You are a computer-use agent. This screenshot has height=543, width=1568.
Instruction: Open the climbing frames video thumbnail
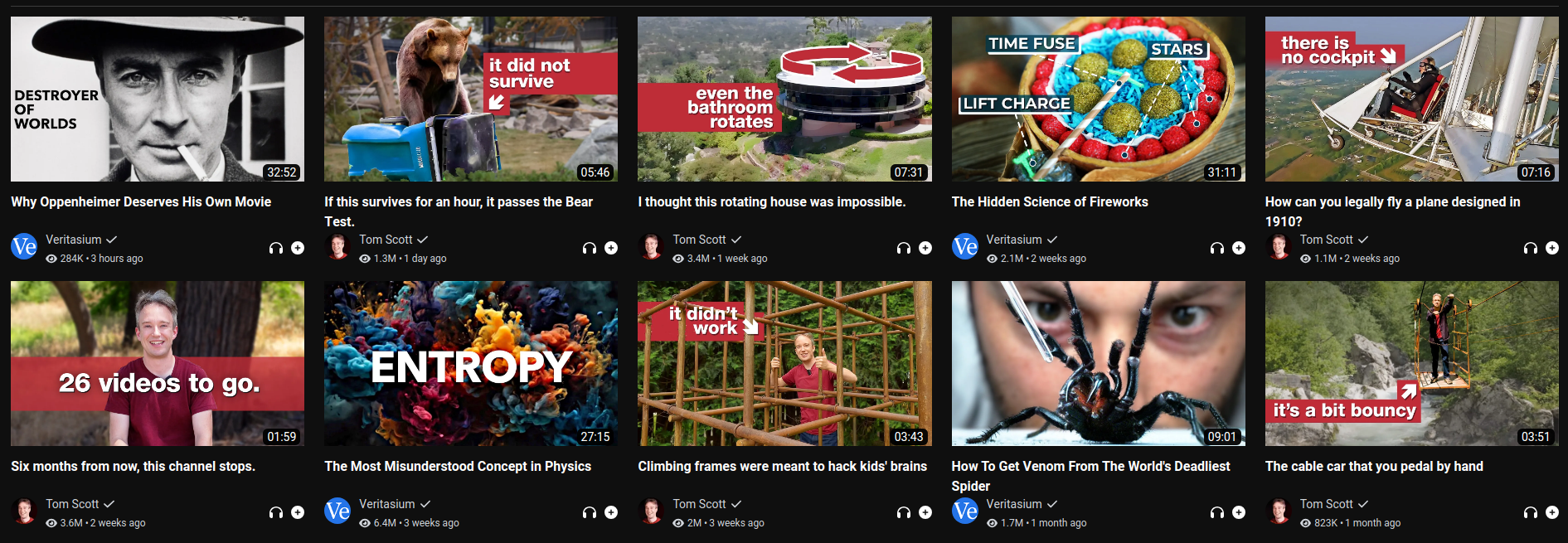point(784,363)
